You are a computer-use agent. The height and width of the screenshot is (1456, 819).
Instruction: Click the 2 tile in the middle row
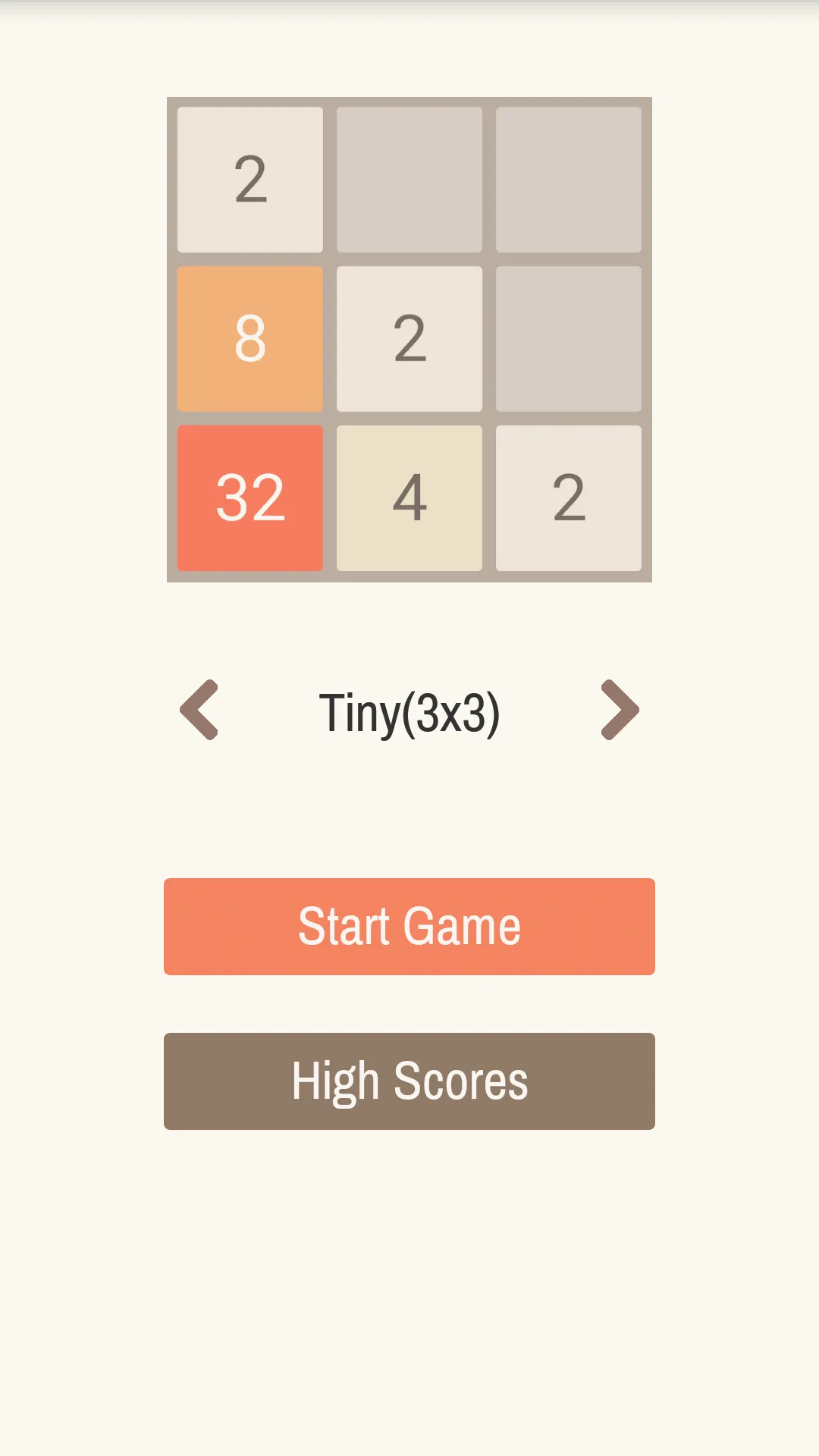tap(409, 338)
